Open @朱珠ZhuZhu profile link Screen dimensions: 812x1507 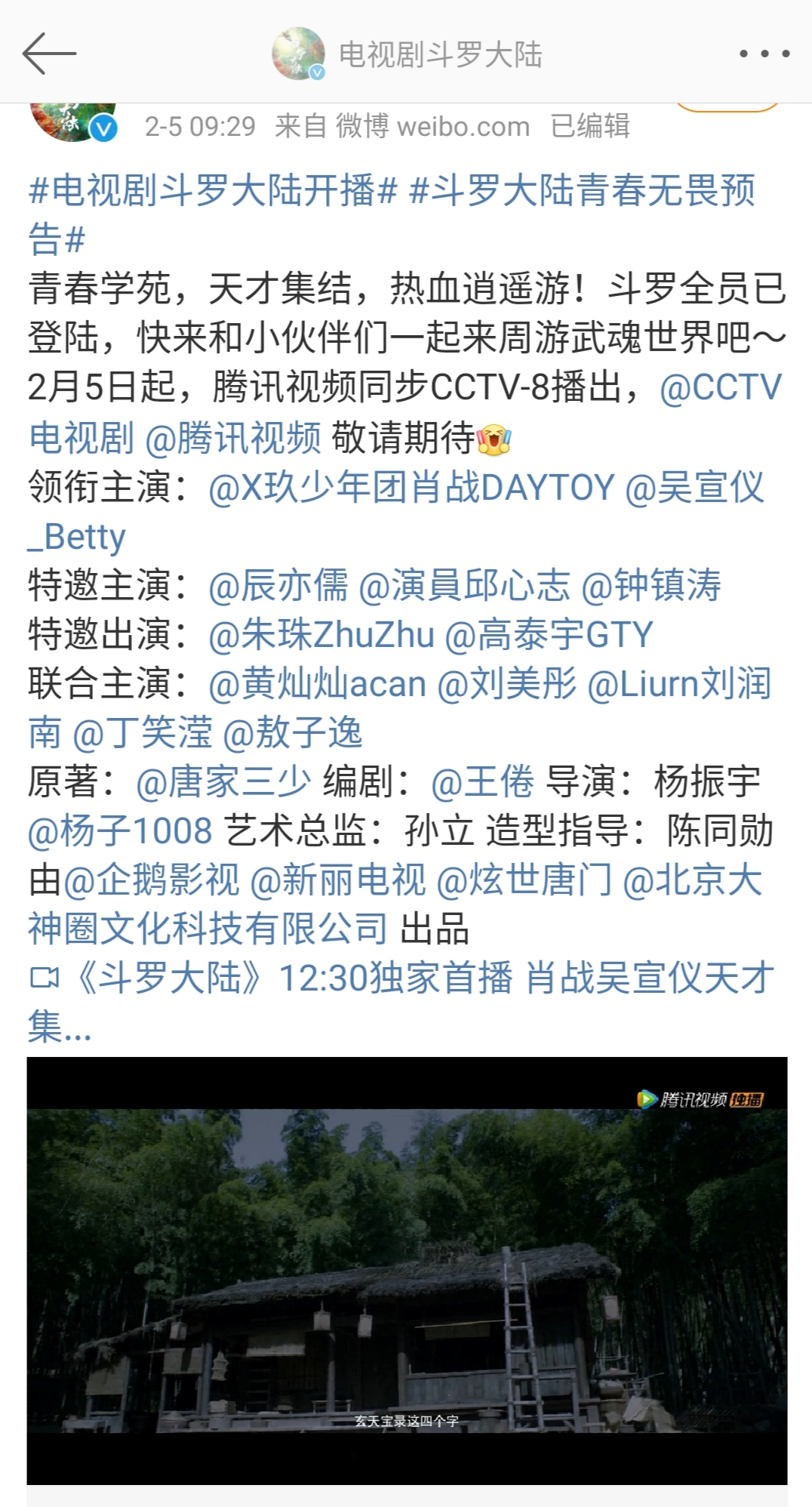pos(321,634)
